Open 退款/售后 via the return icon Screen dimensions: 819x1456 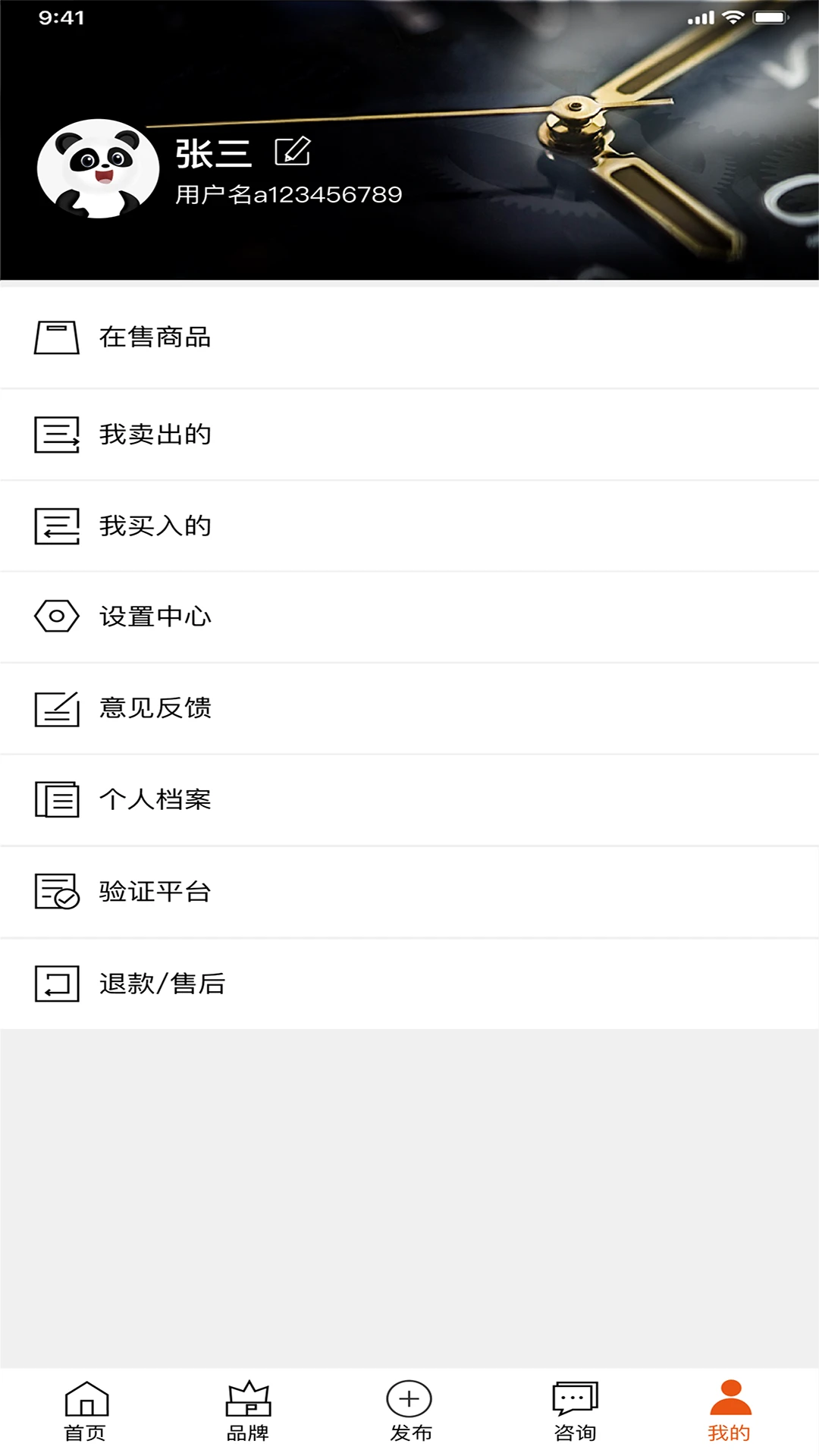(x=56, y=984)
